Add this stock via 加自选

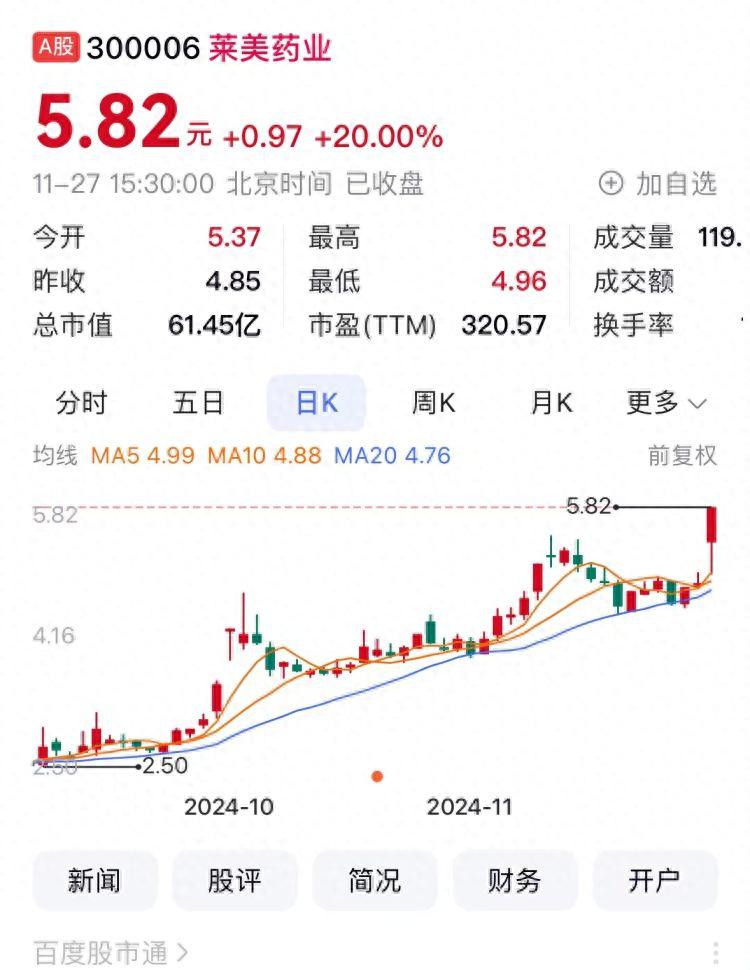[x=657, y=184]
